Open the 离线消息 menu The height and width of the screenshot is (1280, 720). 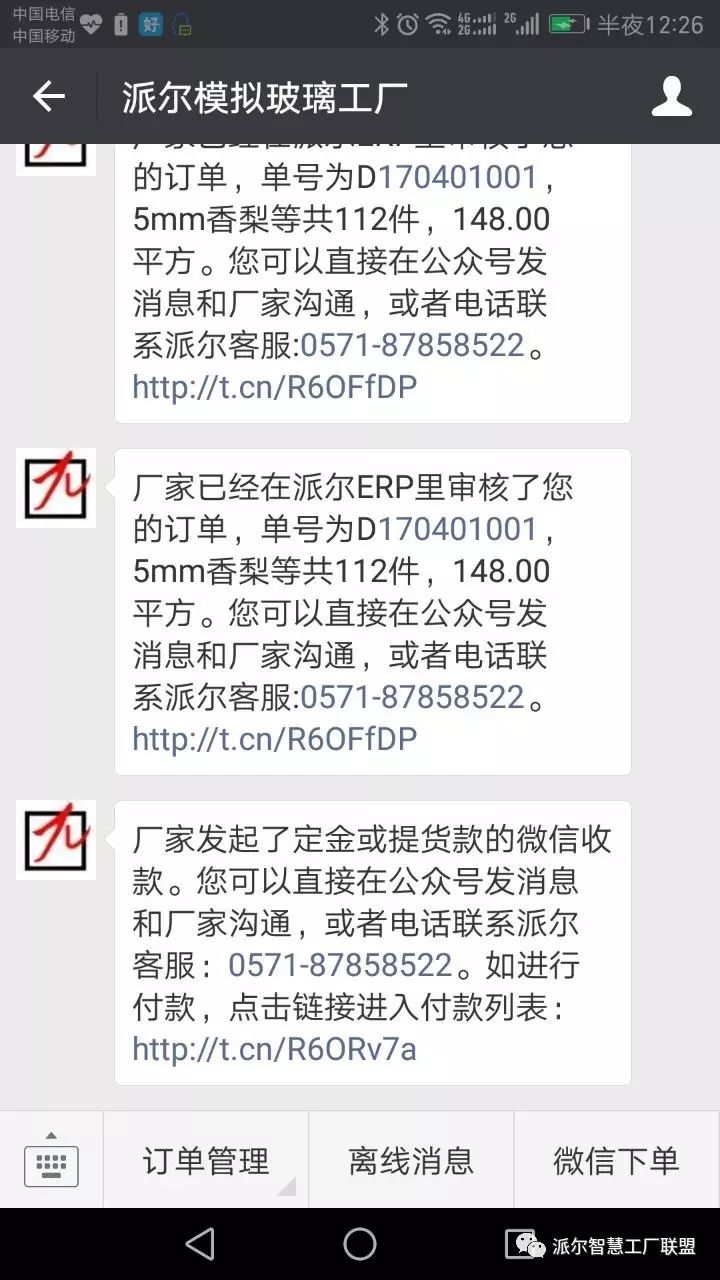pyautogui.click(x=411, y=1160)
